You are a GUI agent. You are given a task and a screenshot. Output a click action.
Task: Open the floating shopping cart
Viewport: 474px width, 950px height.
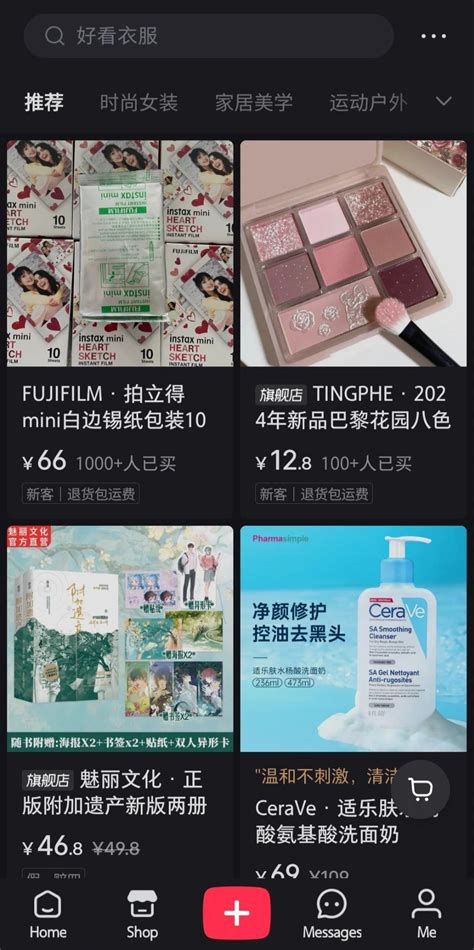point(420,789)
